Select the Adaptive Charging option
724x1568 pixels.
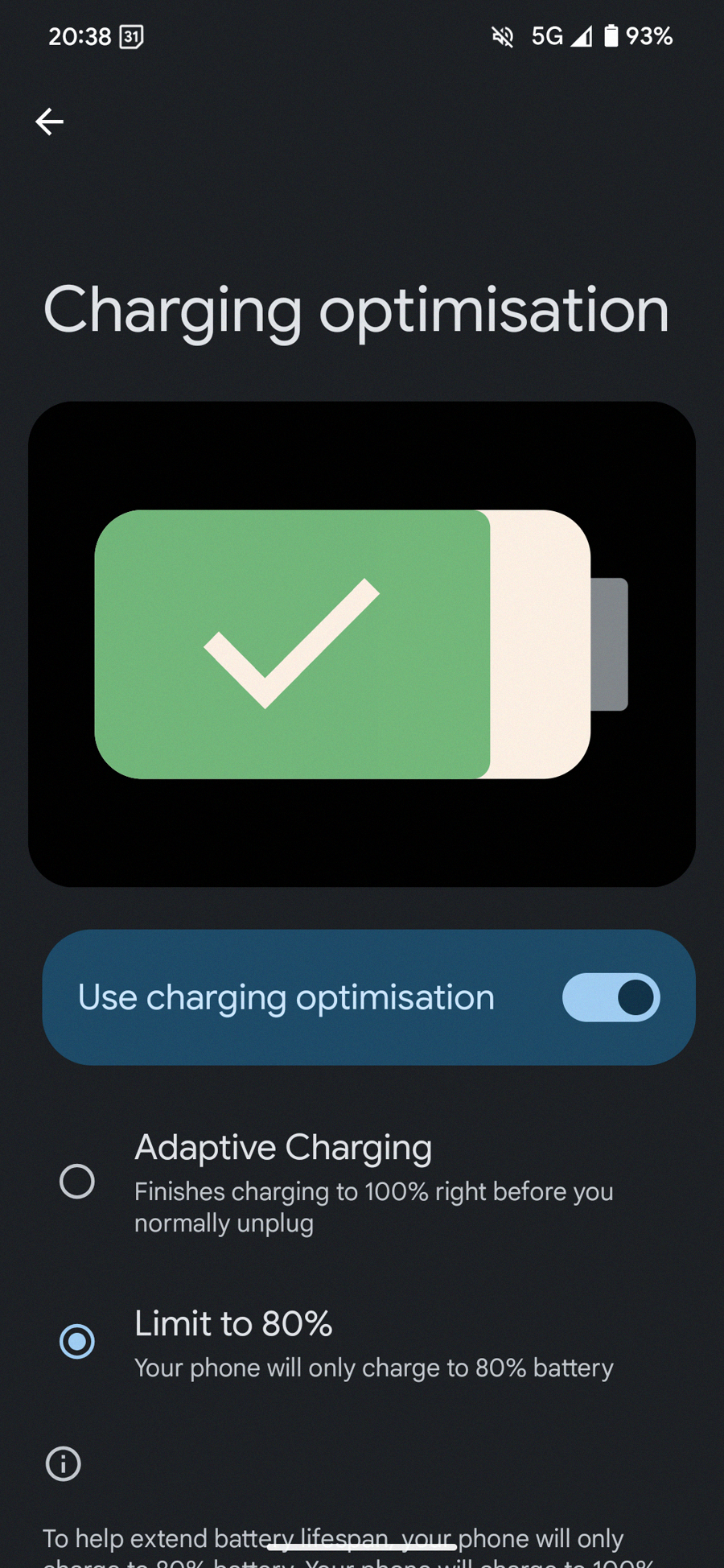[77, 1182]
